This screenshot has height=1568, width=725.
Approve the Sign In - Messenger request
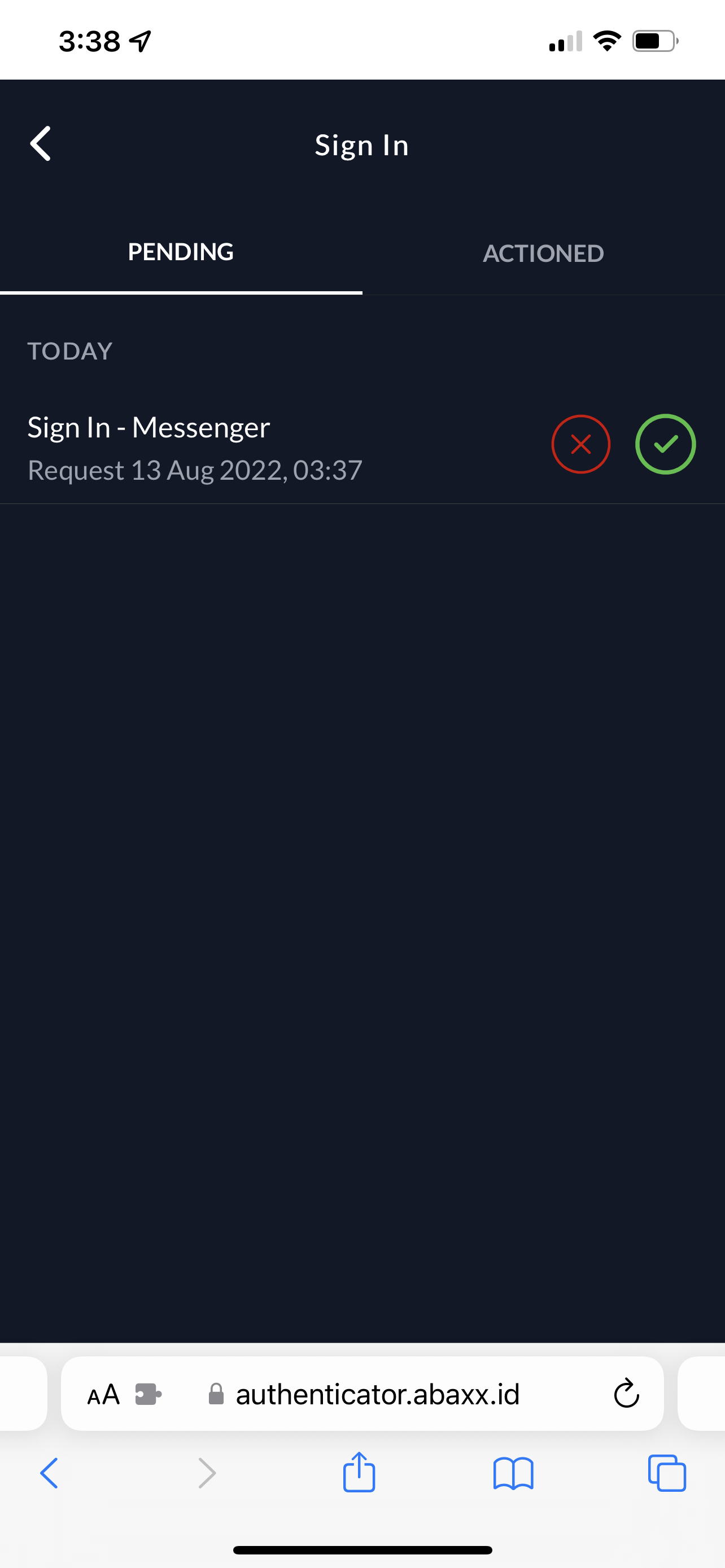coord(665,444)
